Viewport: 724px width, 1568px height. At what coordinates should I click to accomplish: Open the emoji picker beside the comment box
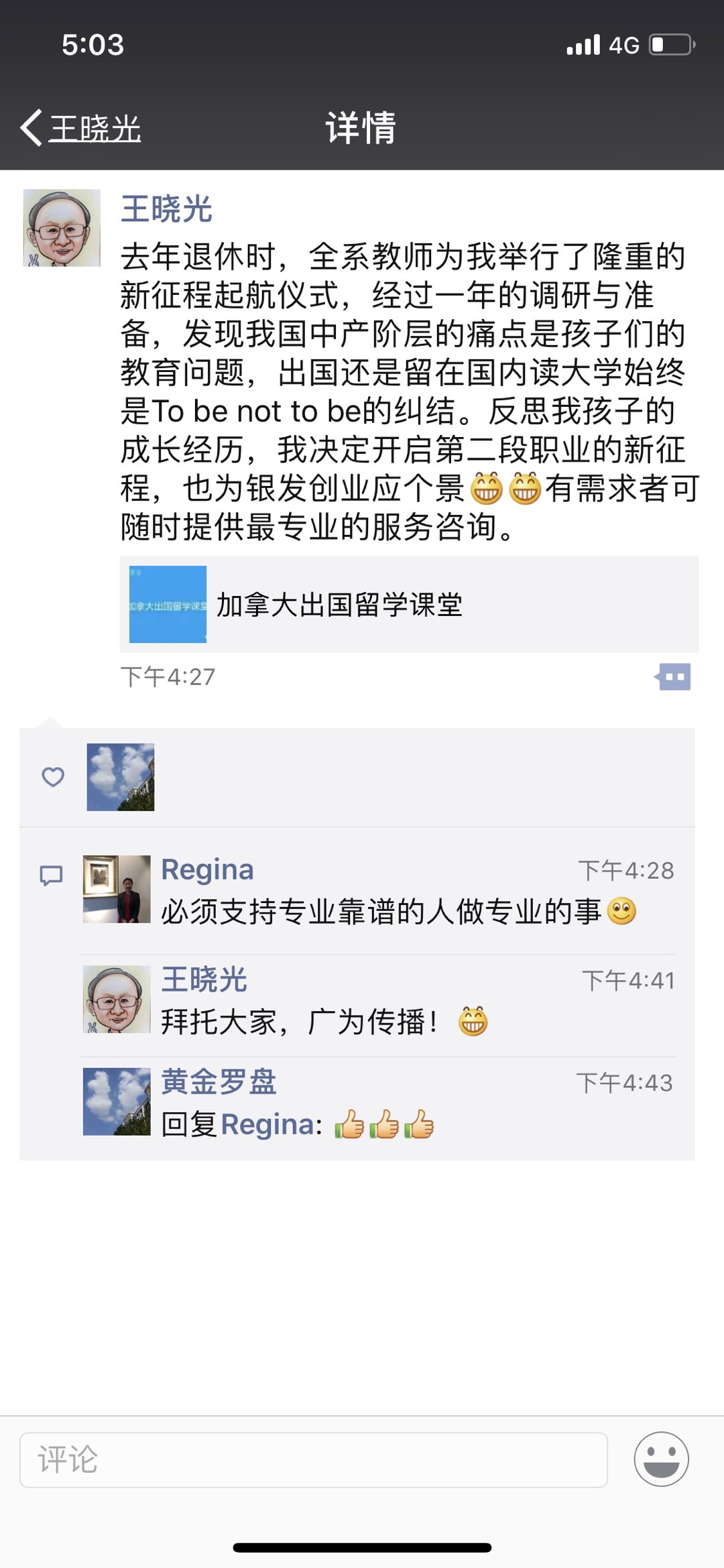tap(661, 1459)
